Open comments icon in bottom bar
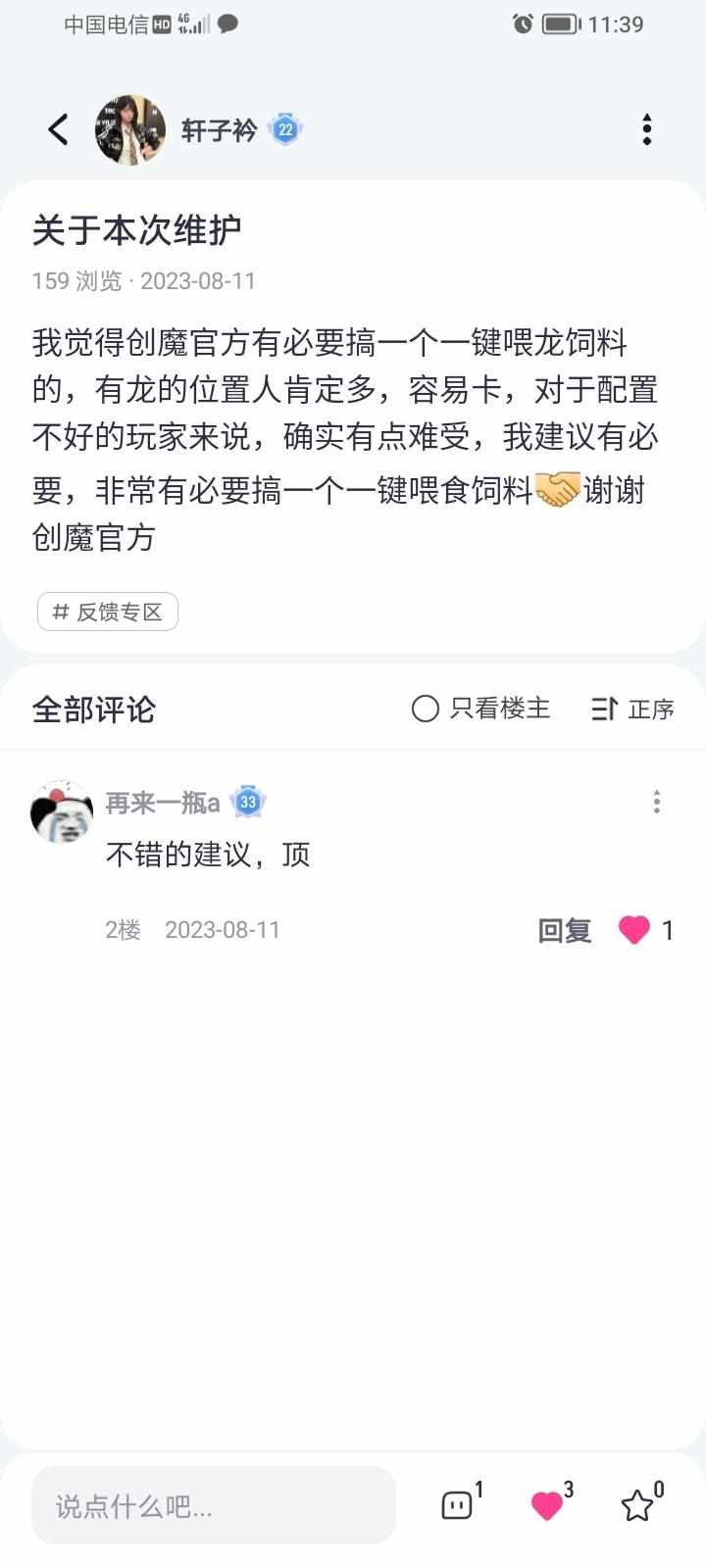Image resolution: width=706 pixels, height=1568 pixels. tap(458, 1505)
